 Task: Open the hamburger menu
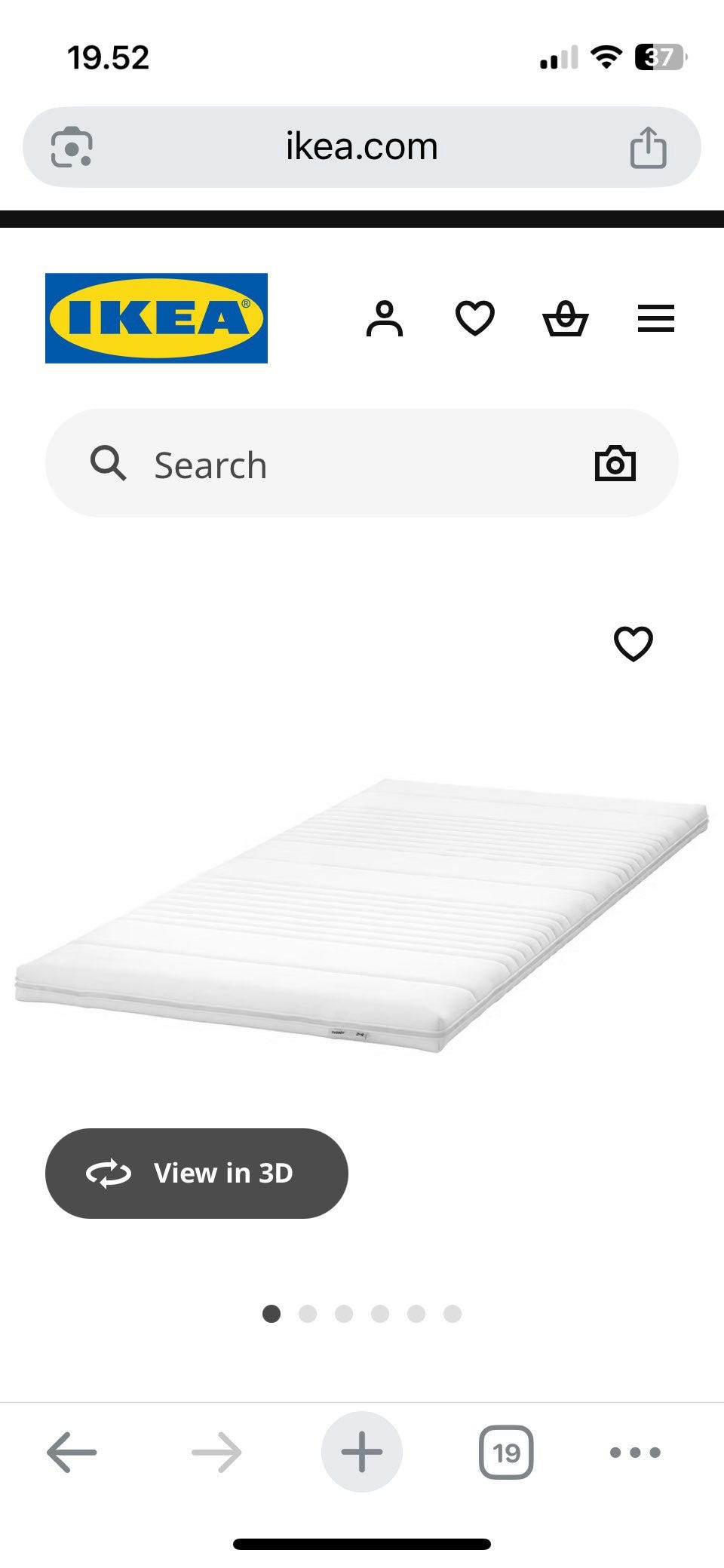coord(656,318)
